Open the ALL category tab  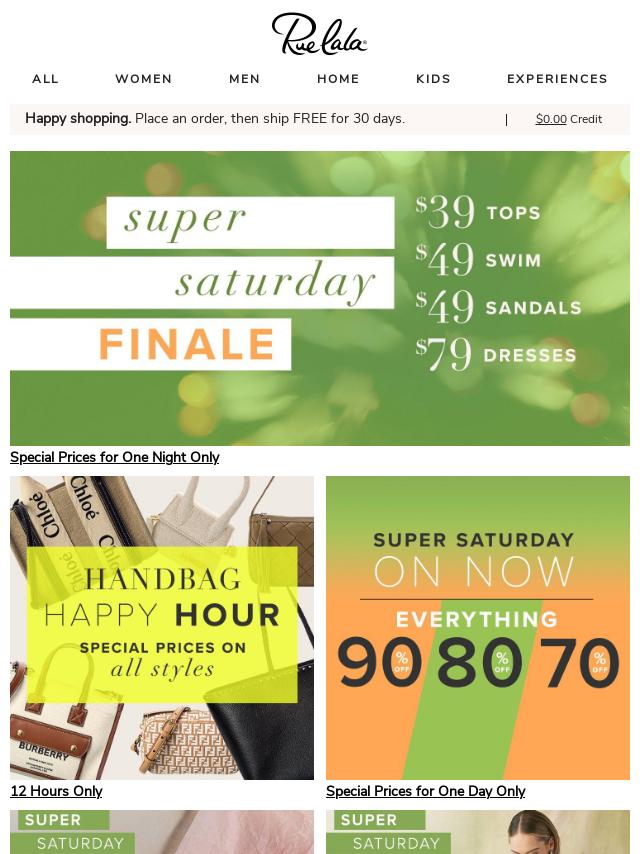(45, 79)
